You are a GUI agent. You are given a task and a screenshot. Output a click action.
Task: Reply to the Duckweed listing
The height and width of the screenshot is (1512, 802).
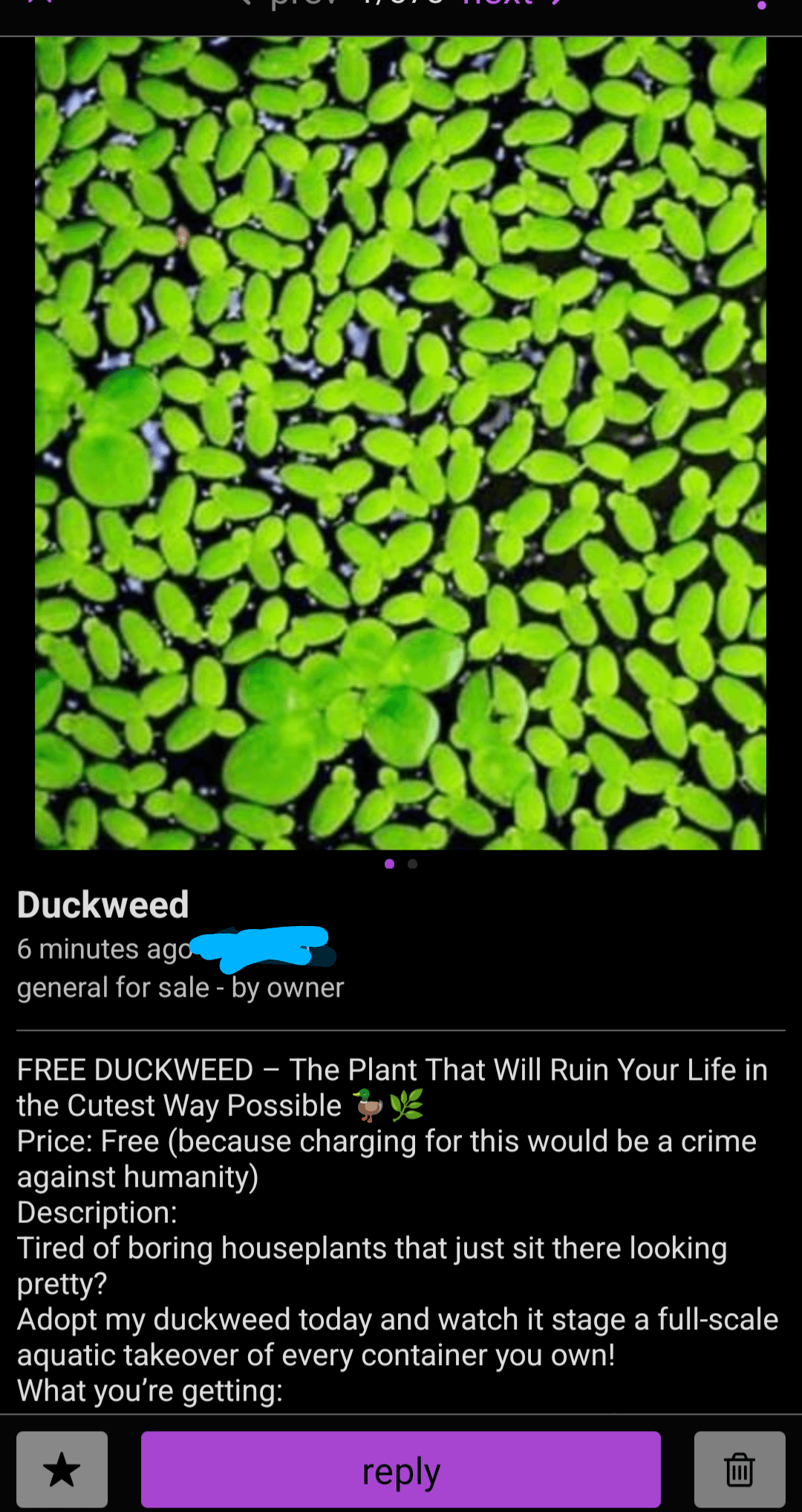tap(400, 1469)
